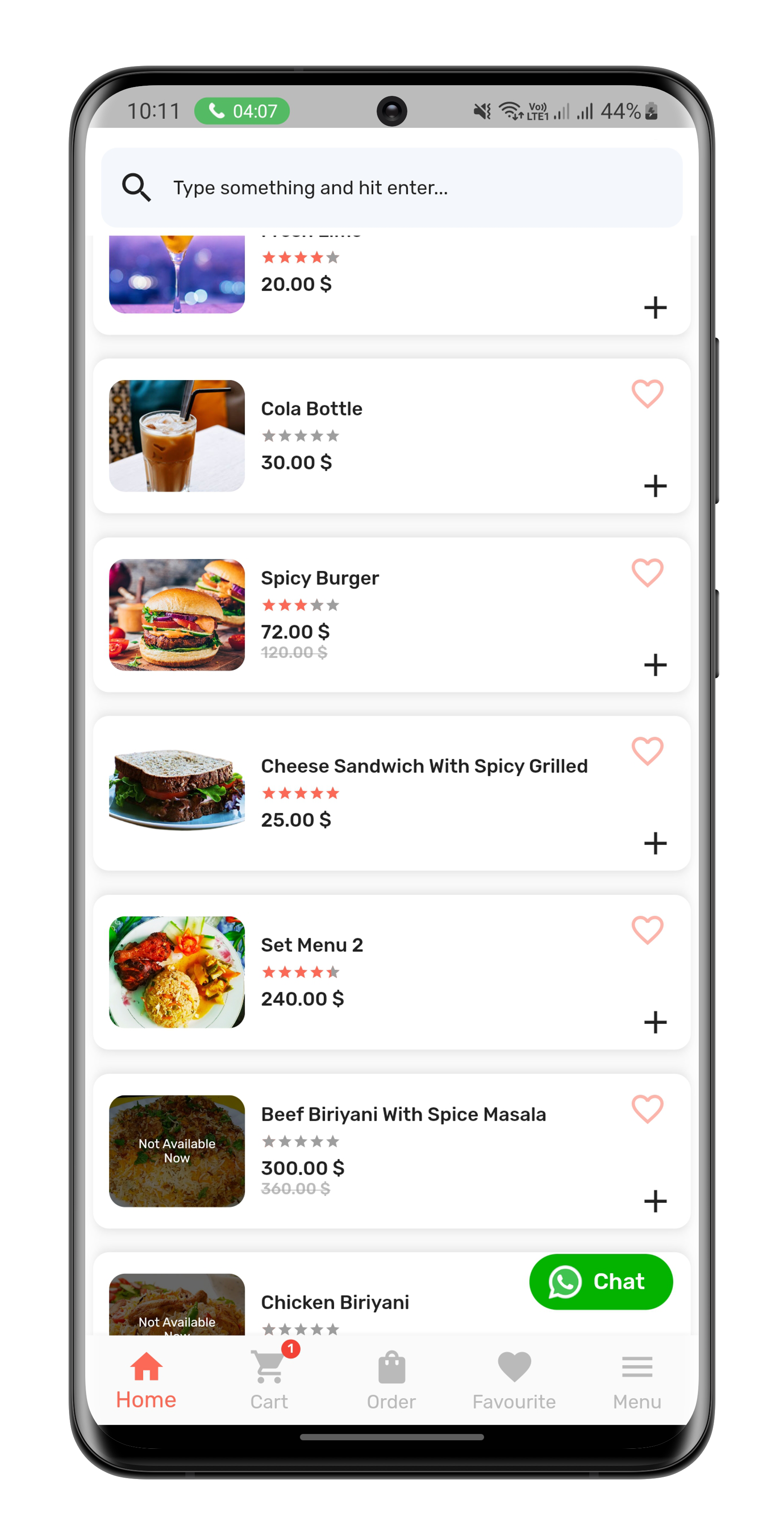
Task: Favourite Beef Biriyani With Spice Masala
Action: [x=647, y=1109]
